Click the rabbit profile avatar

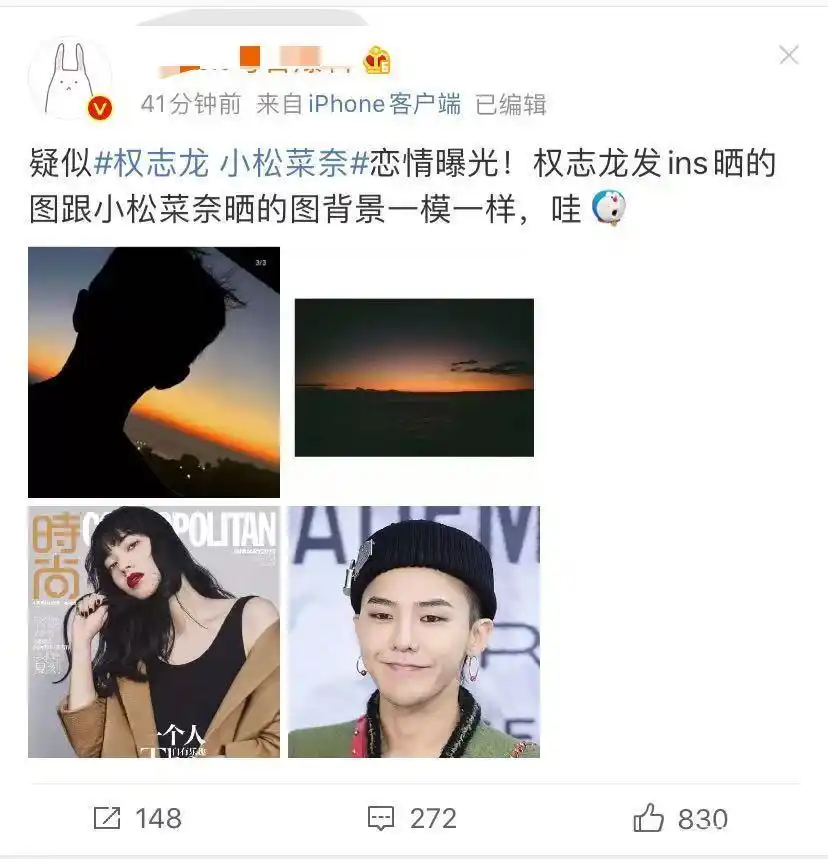68,70
